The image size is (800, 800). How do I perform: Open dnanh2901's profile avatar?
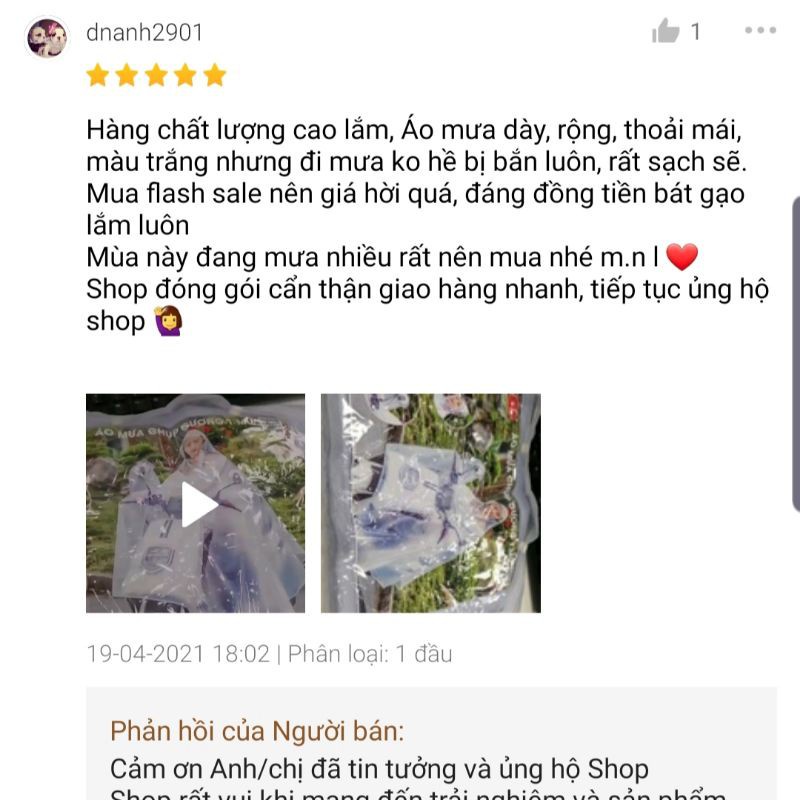[46, 37]
